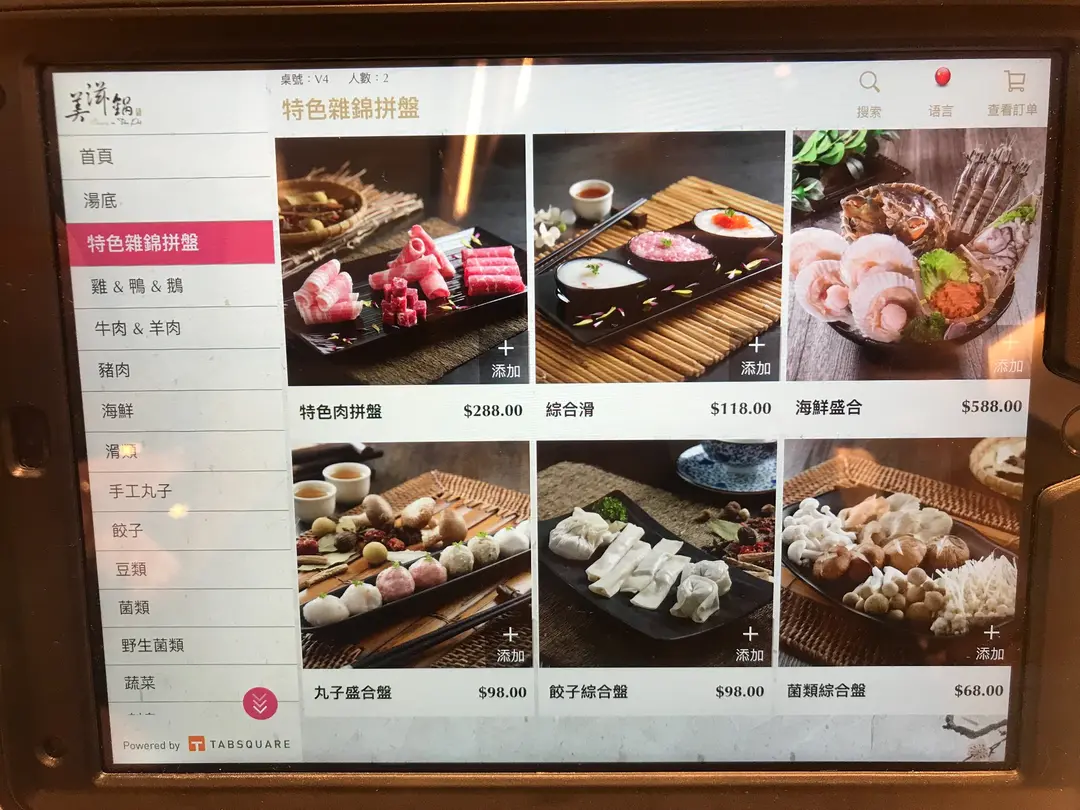Open the 搜索 search icon

point(869,92)
